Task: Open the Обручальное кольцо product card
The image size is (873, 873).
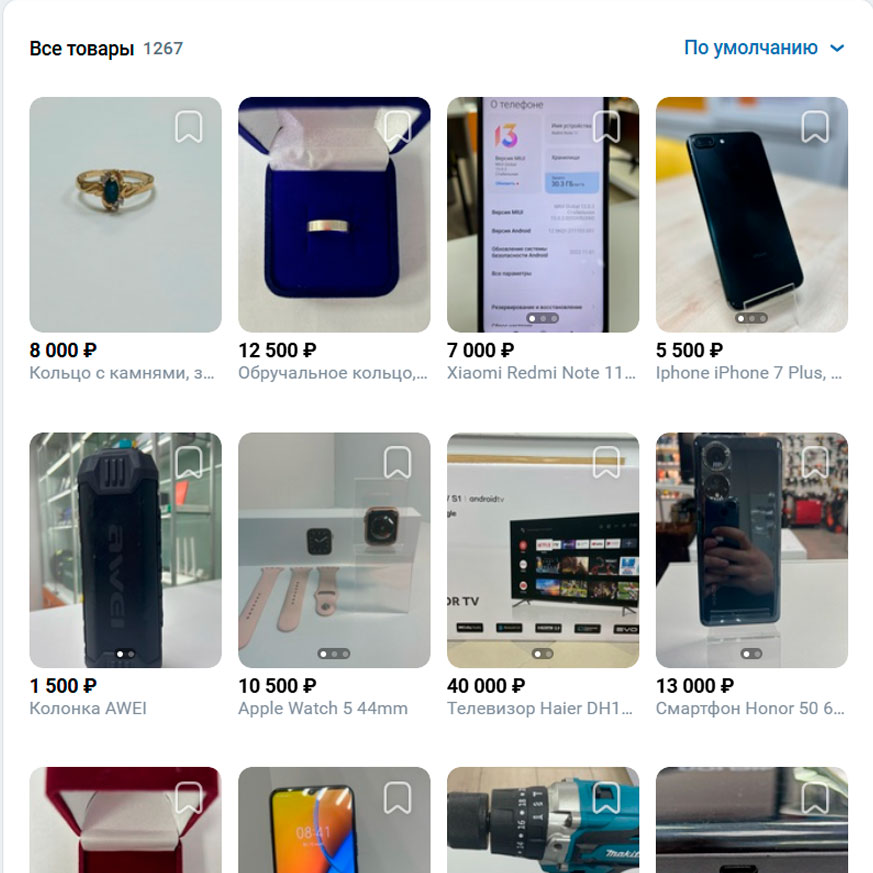Action: (334, 214)
